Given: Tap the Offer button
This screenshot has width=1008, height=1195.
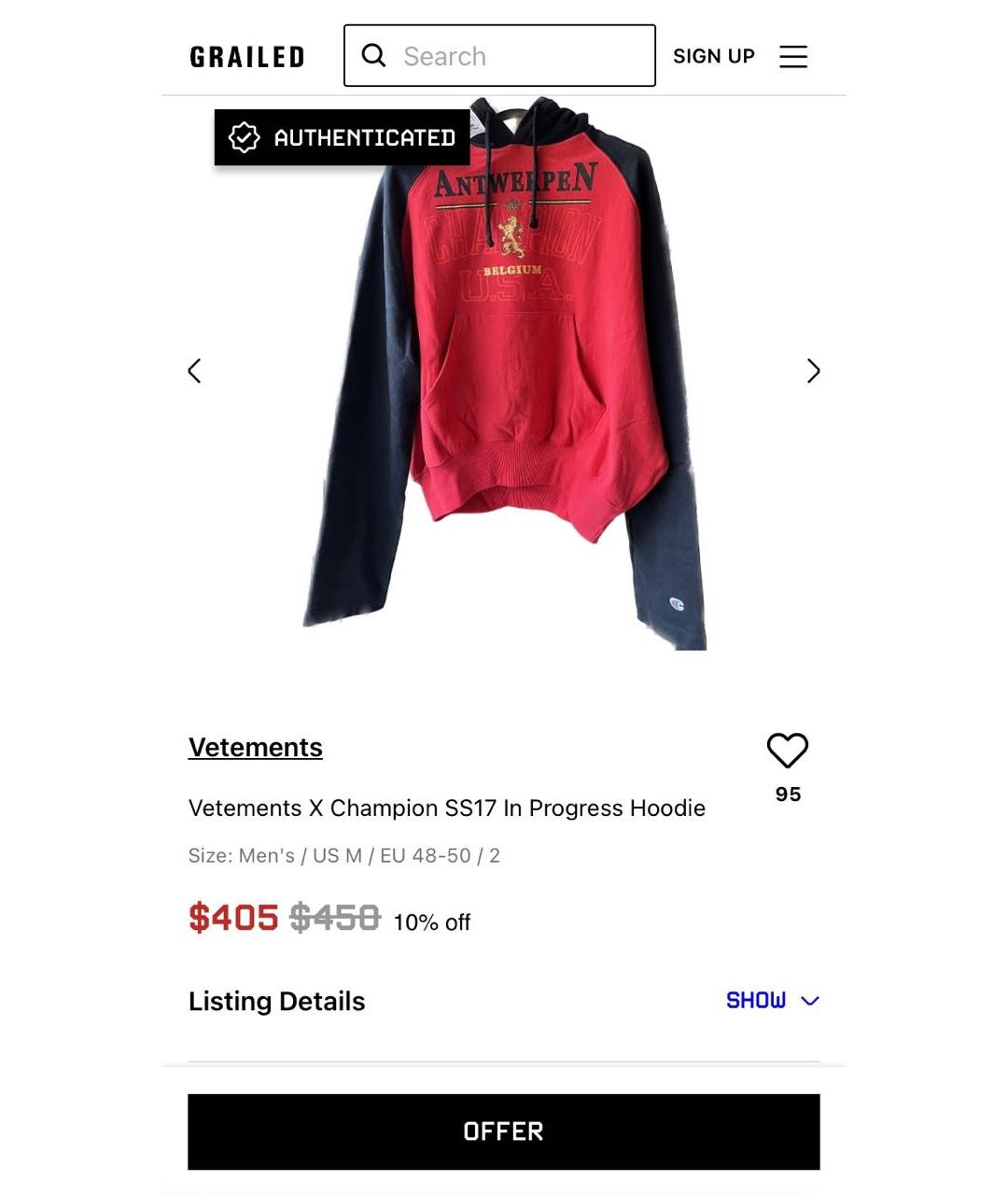Looking at the screenshot, I should tap(503, 1132).
